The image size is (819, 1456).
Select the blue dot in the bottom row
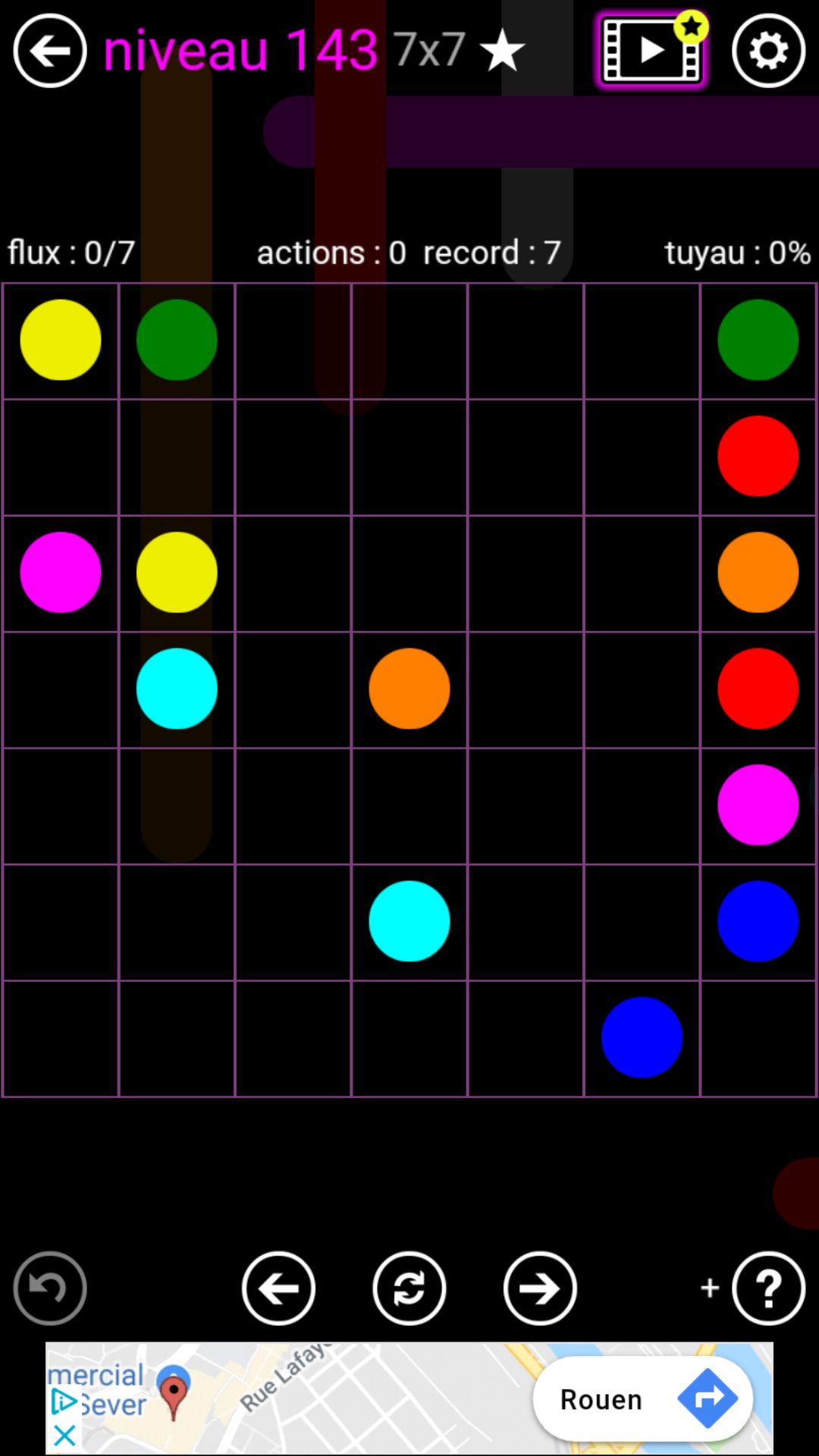642,1037
